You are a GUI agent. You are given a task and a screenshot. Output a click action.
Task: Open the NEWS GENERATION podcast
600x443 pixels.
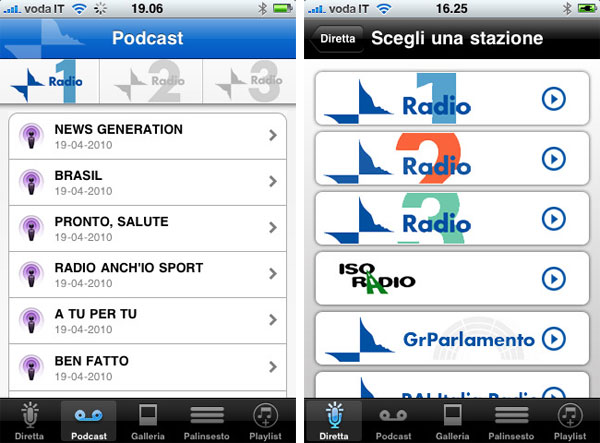(x=148, y=136)
